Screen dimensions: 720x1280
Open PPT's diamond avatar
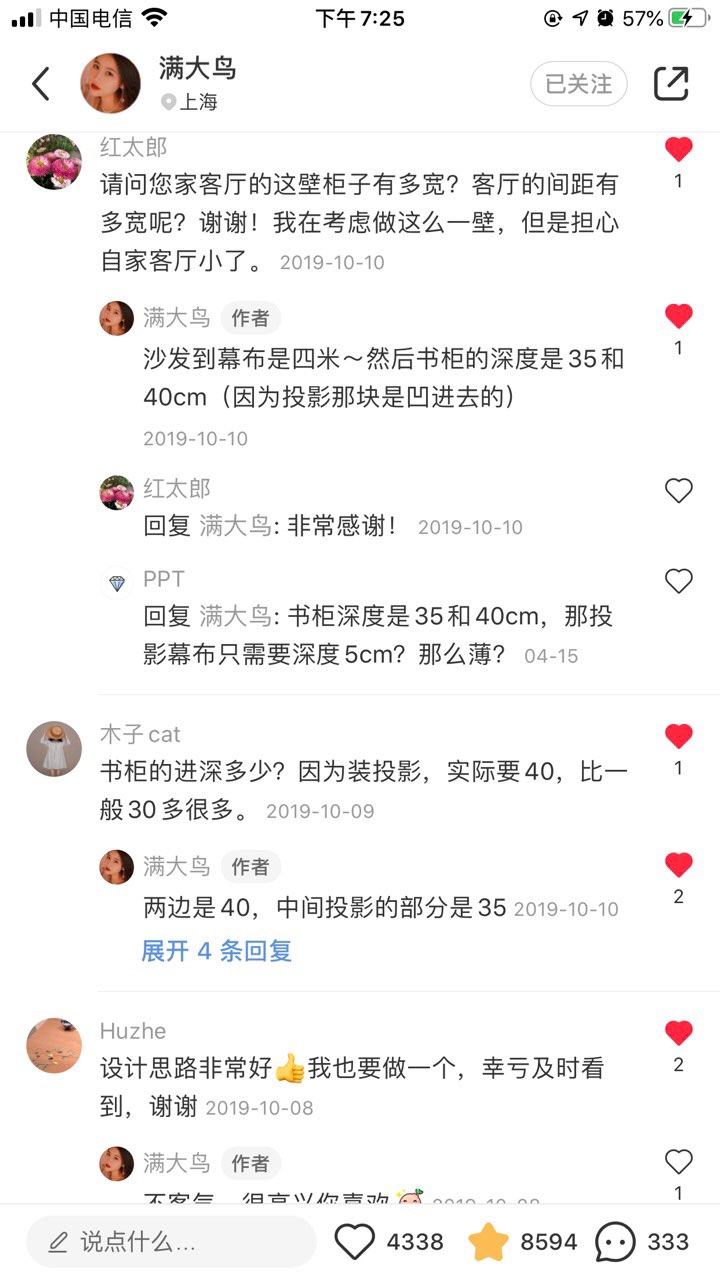tap(117, 582)
